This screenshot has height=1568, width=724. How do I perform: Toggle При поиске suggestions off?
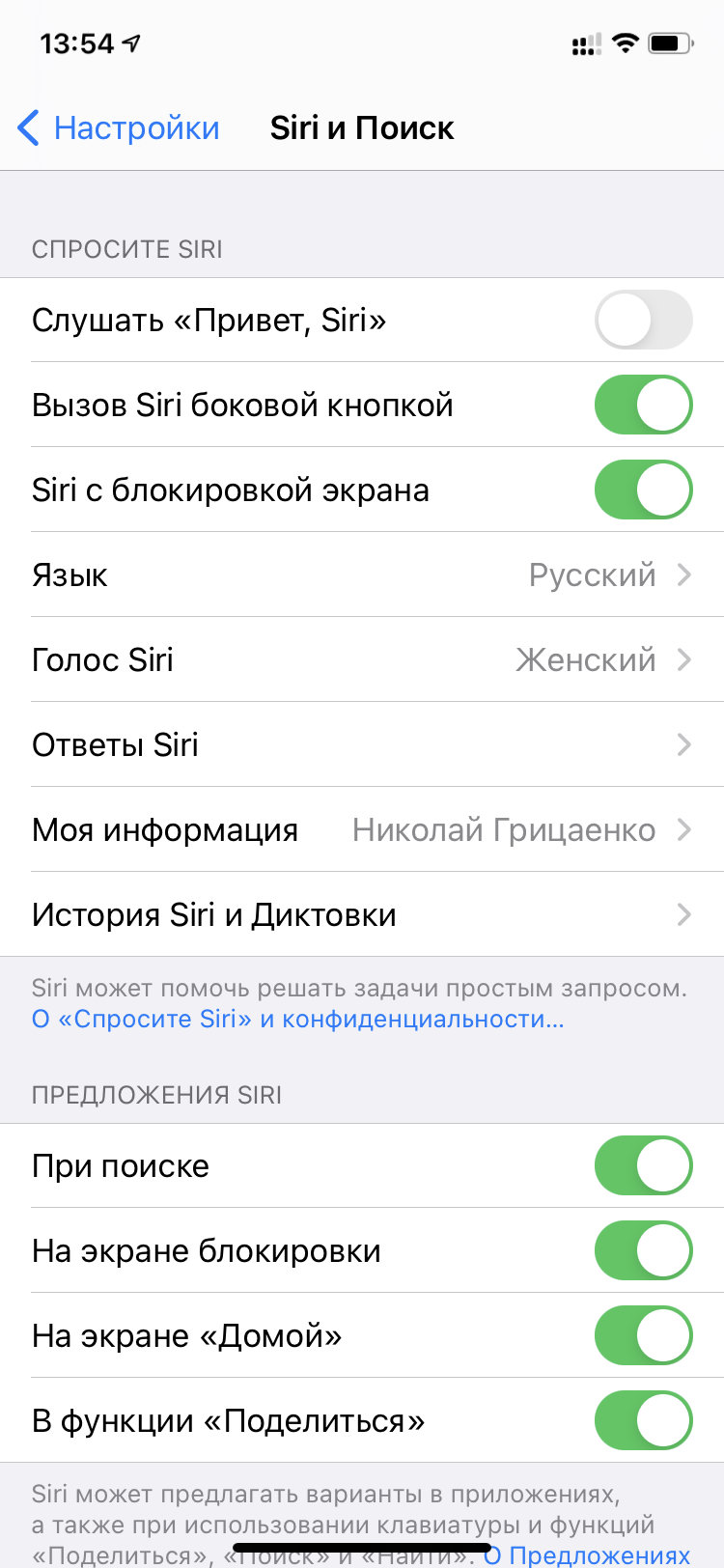[x=643, y=1166]
